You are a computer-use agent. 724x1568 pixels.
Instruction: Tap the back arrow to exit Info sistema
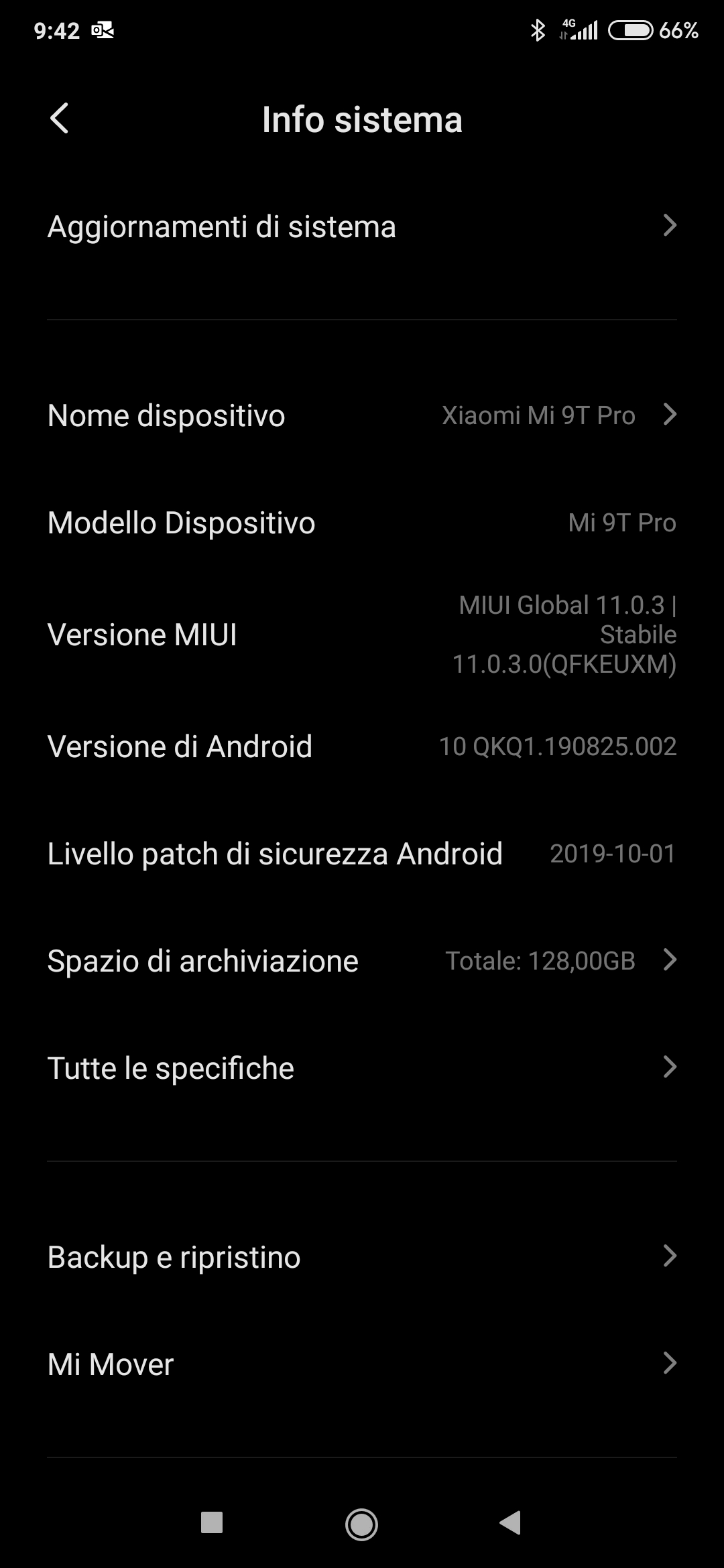pyautogui.click(x=60, y=119)
